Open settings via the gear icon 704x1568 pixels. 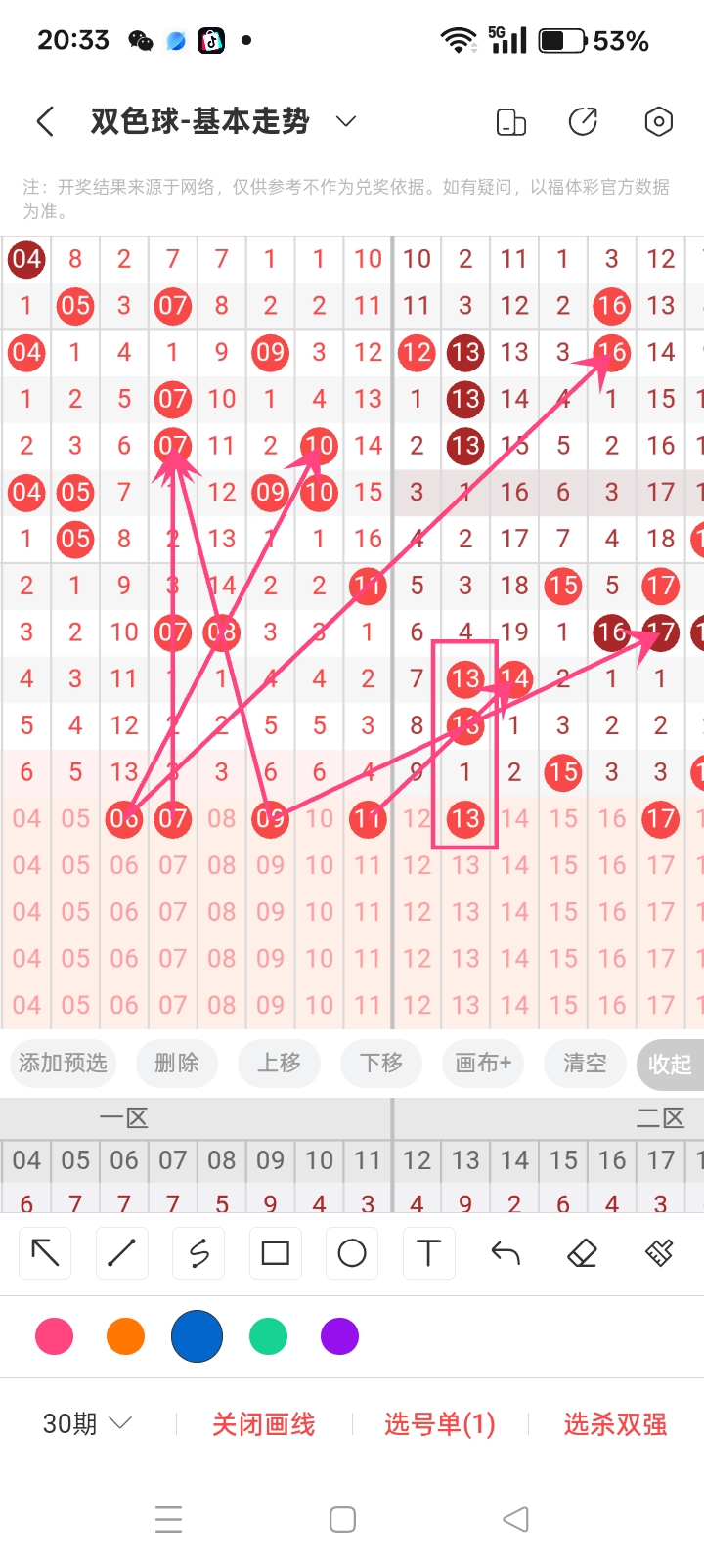point(658,121)
